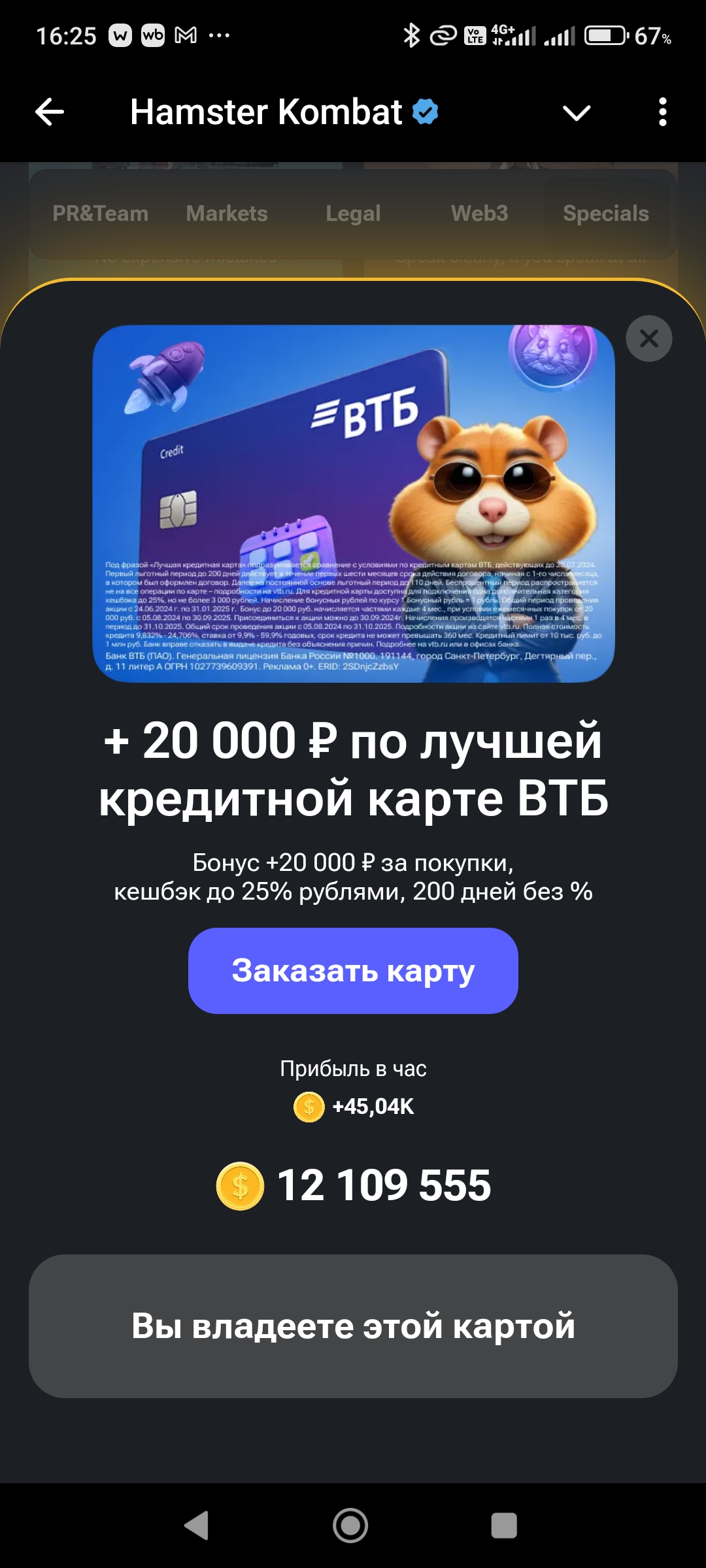Close the VTB card popup
706x1568 pixels.
pyautogui.click(x=648, y=338)
